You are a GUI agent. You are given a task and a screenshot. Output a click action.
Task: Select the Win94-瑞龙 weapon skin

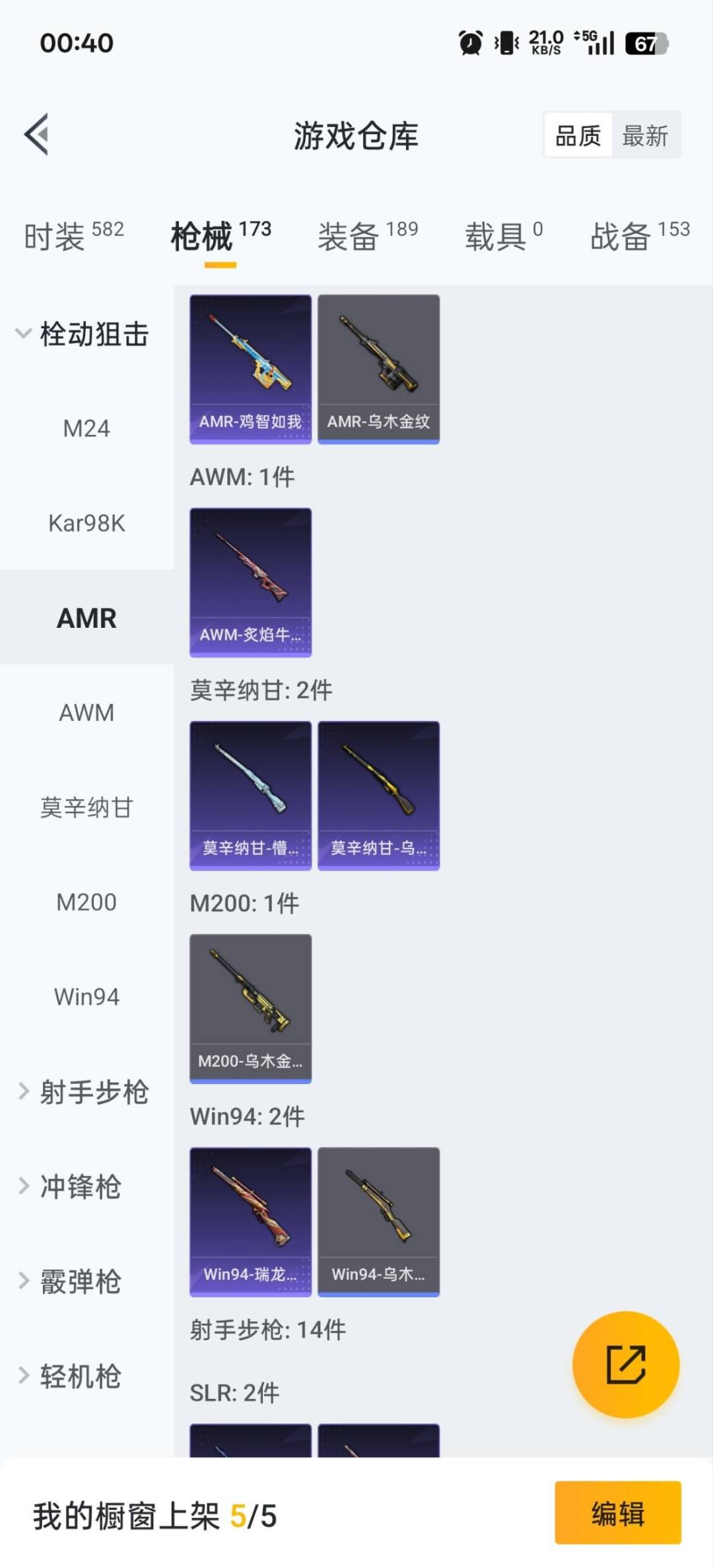coord(250,1221)
